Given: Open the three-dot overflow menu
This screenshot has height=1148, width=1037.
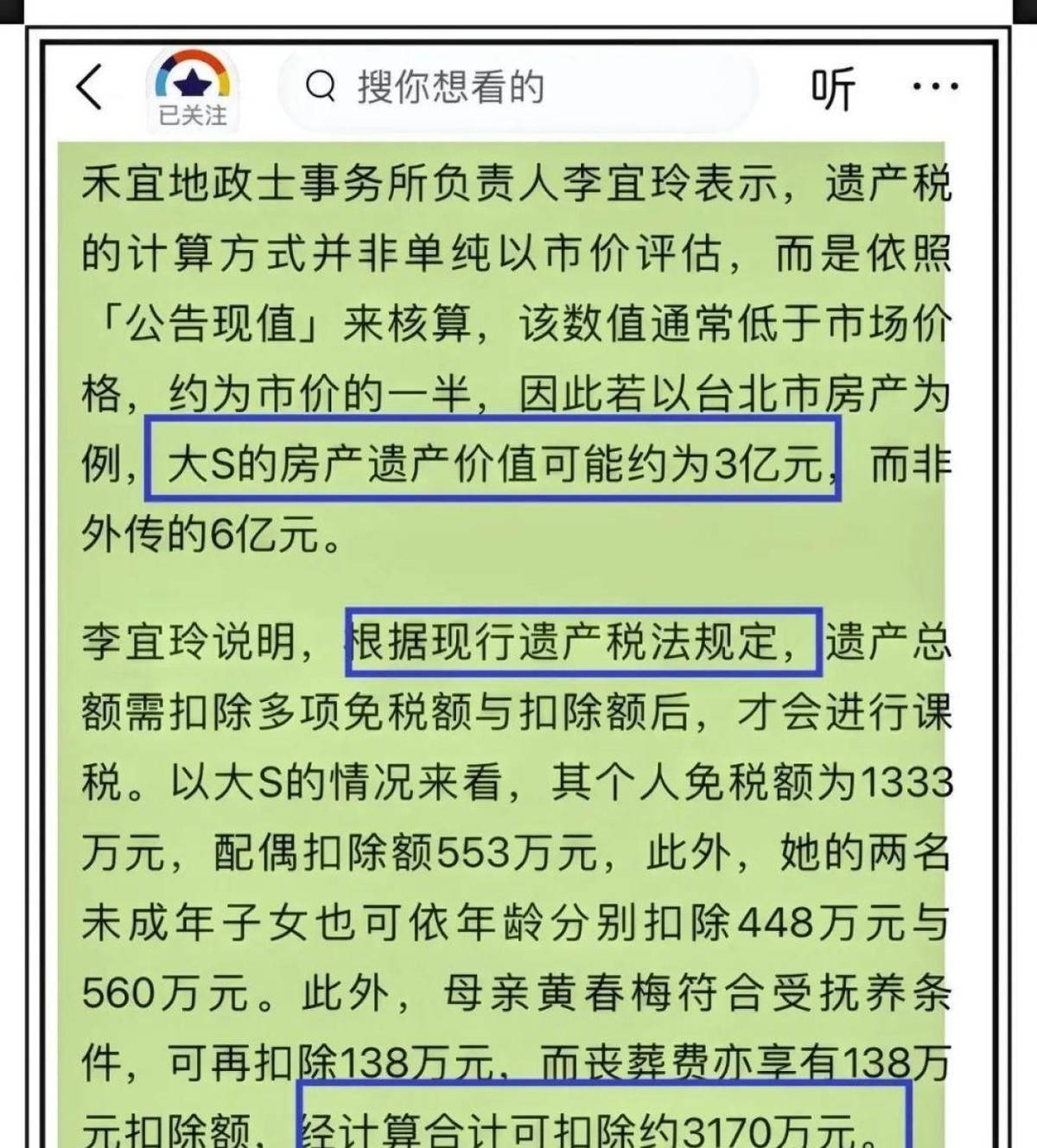Looking at the screenshot, I should [935, 86].
